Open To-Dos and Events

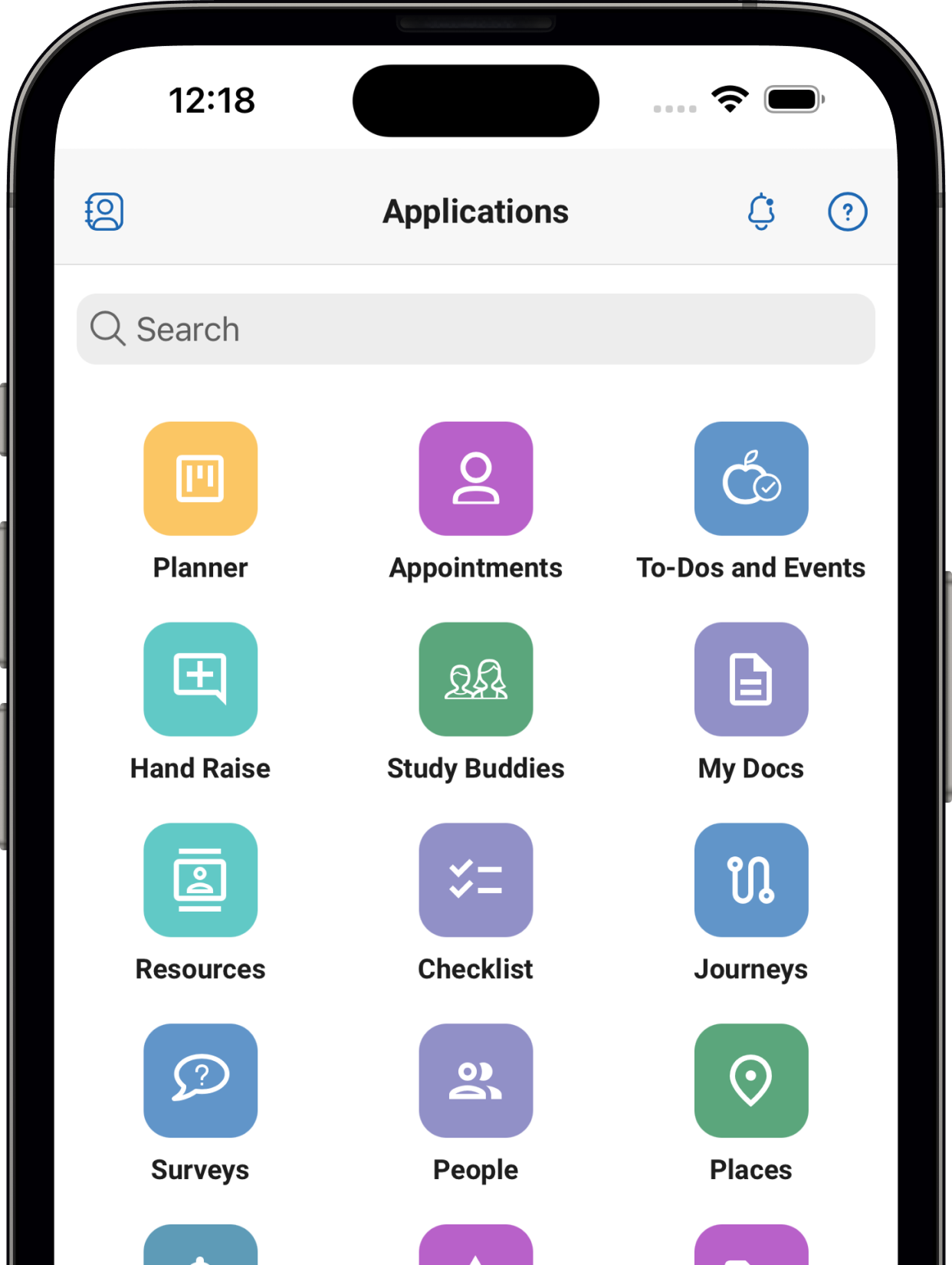(x=750, y=479)
